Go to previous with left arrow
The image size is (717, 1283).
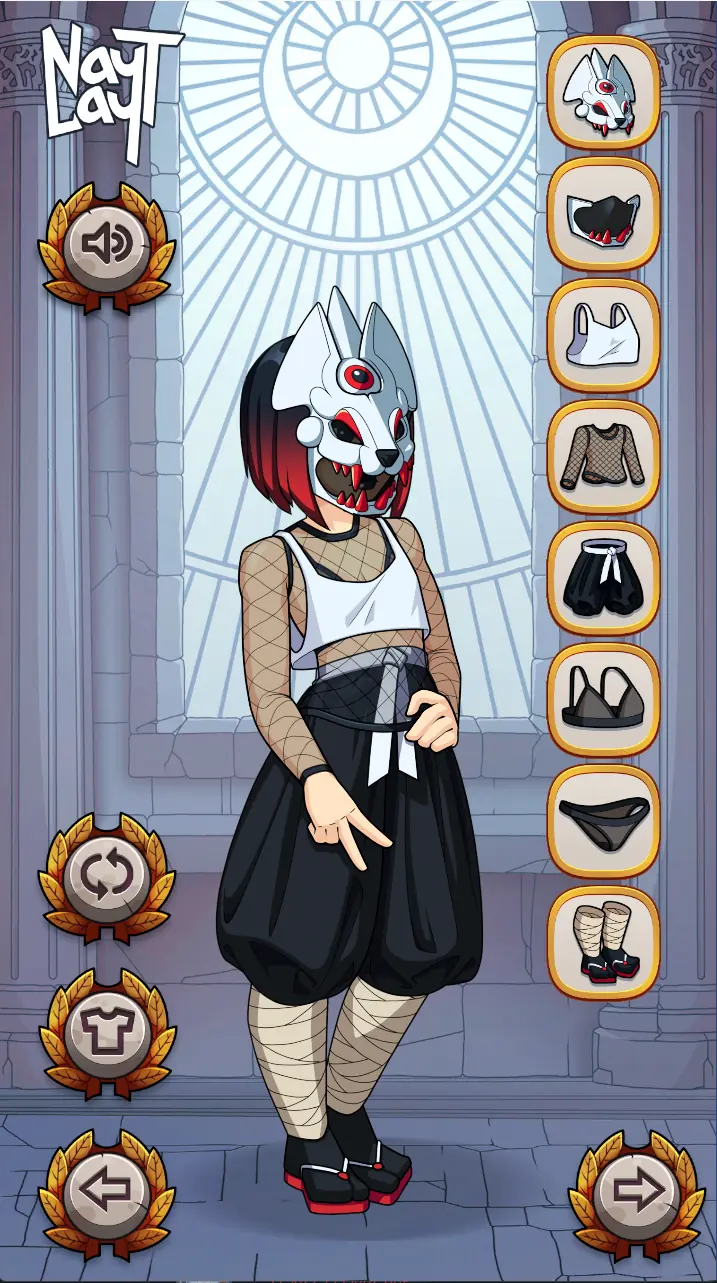click(x=107, y=1191)
